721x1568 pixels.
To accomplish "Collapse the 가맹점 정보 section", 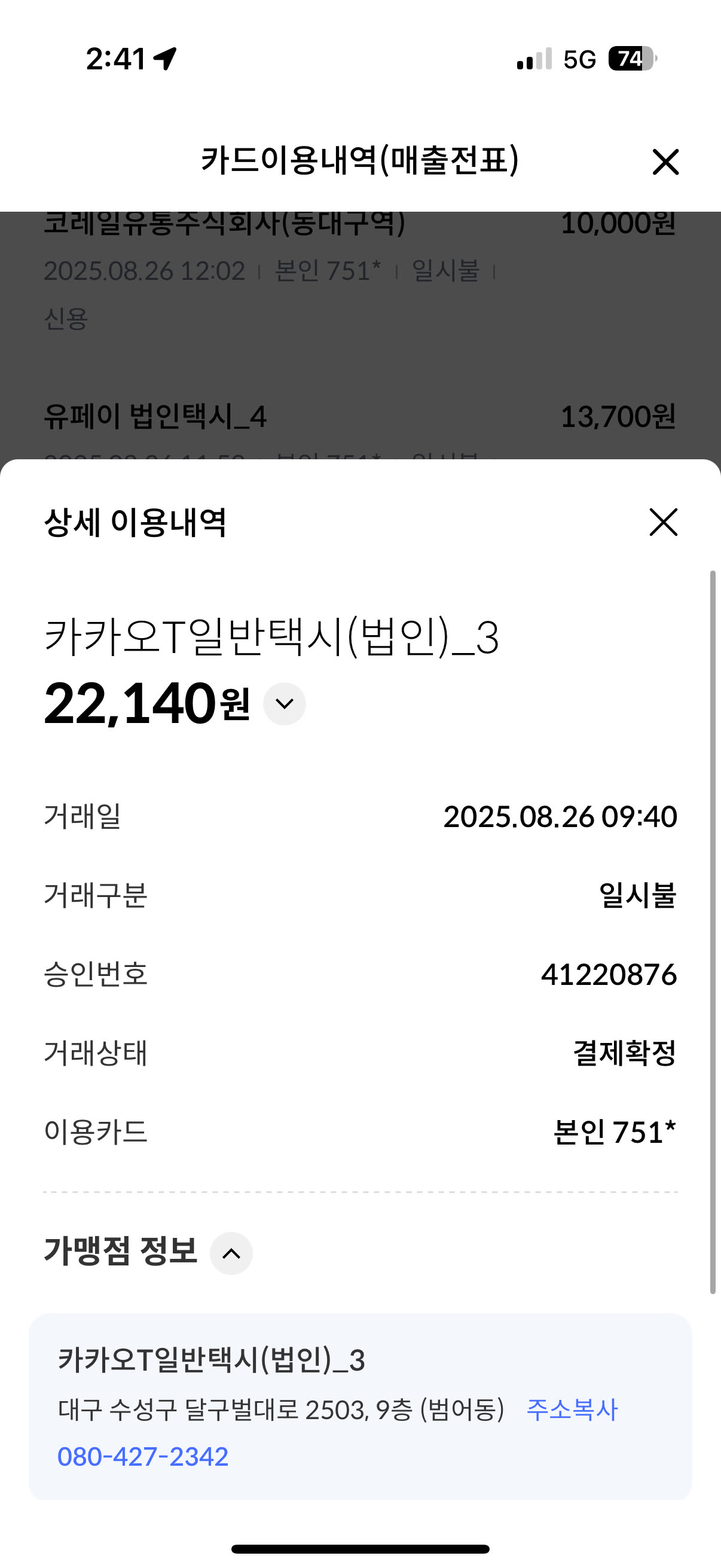I will click(231, 1253).
